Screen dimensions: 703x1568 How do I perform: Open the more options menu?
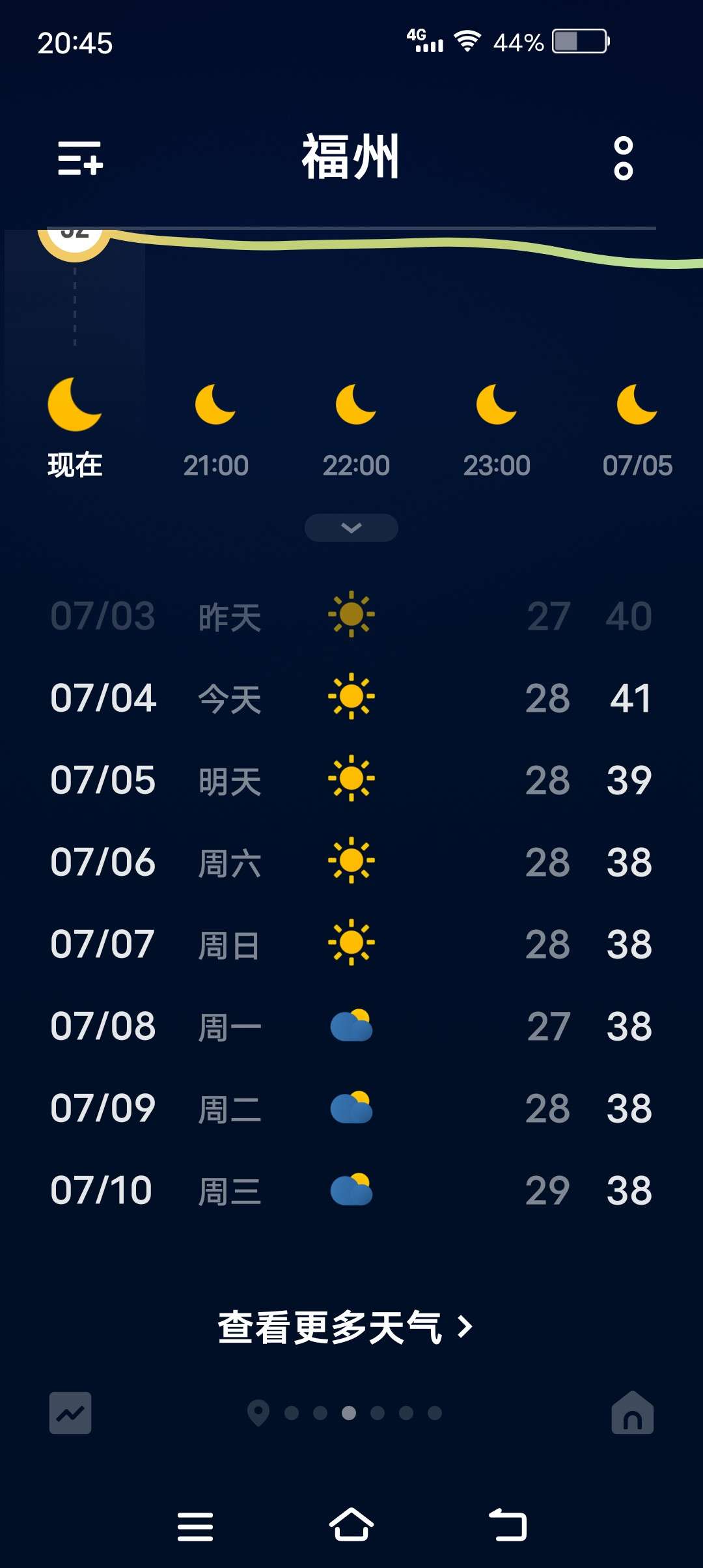point(623,158)
